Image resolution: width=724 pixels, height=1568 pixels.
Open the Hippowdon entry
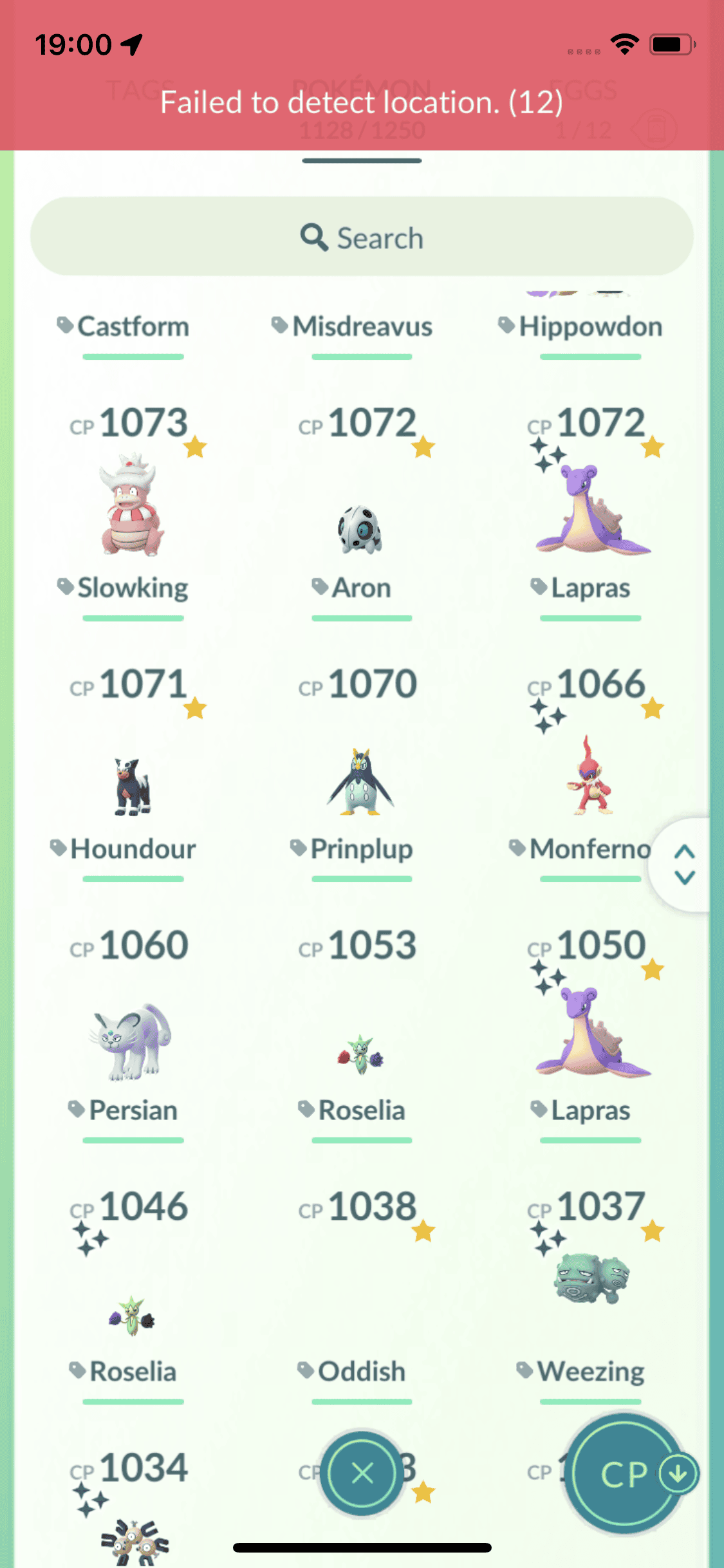point(590,326)
